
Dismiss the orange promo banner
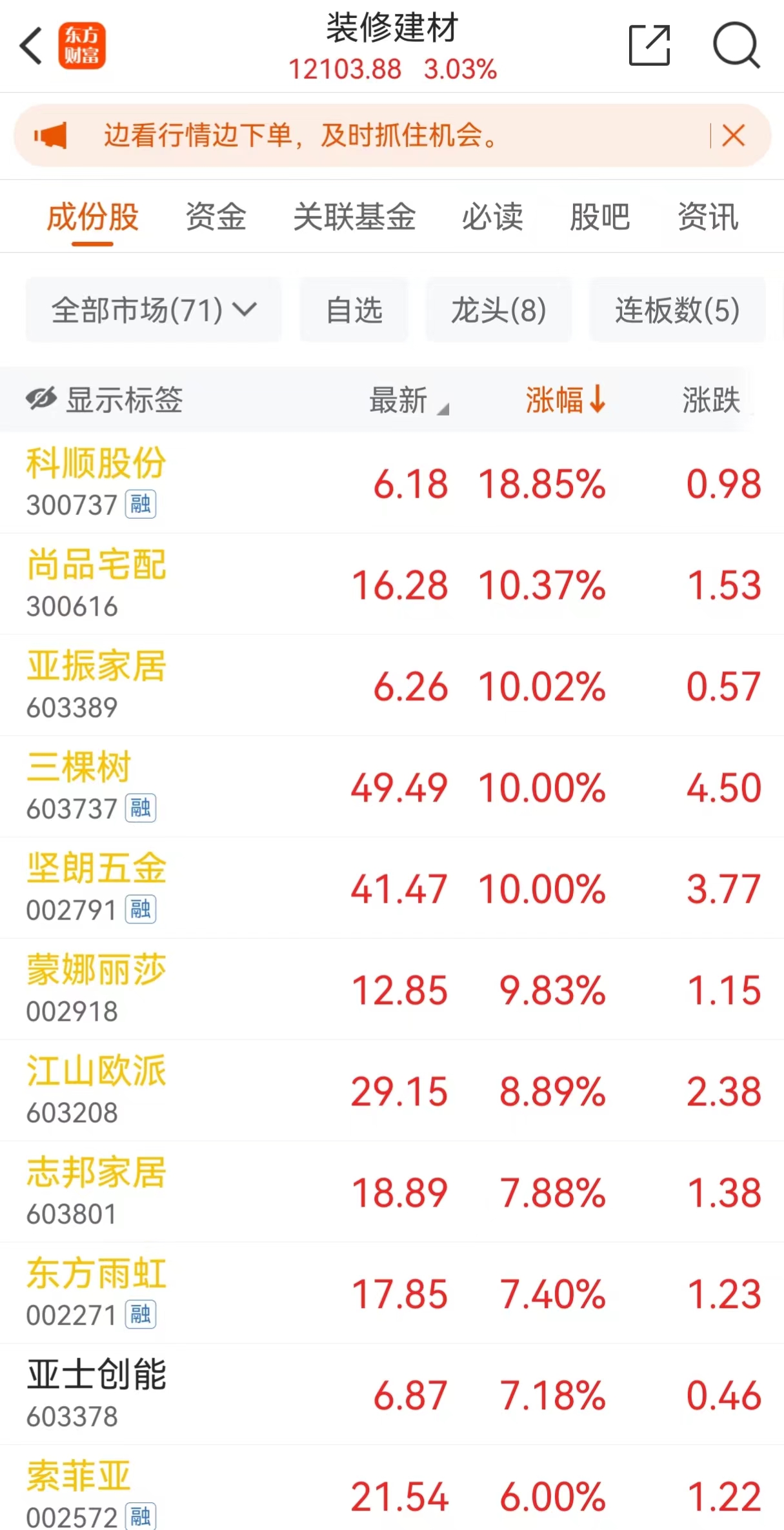[x=734, y=136]
